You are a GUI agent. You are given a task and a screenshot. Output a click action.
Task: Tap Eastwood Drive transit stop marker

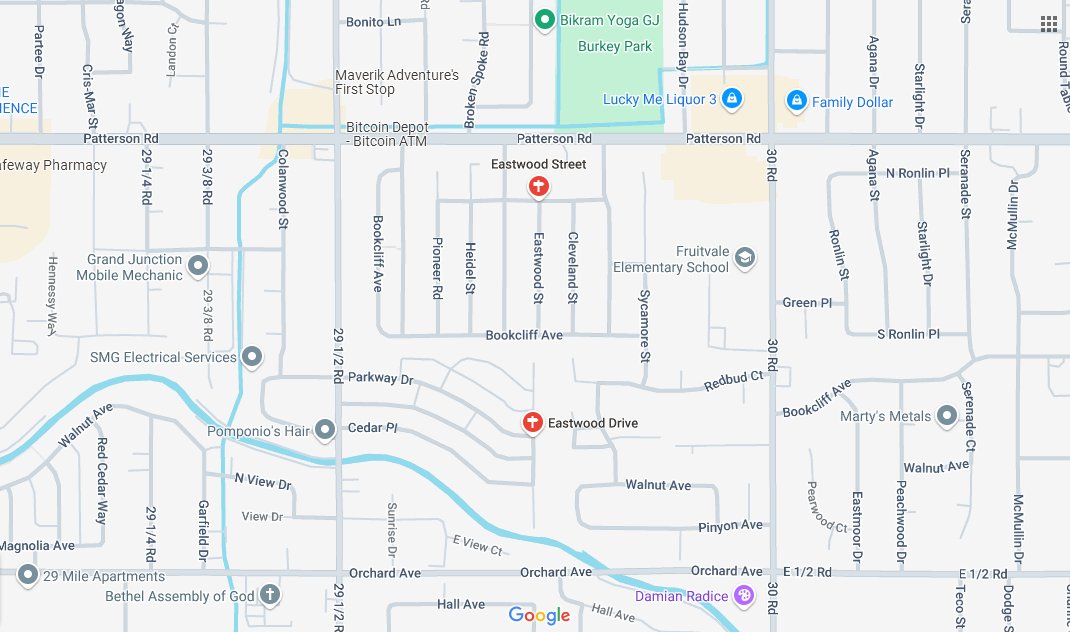533,423
